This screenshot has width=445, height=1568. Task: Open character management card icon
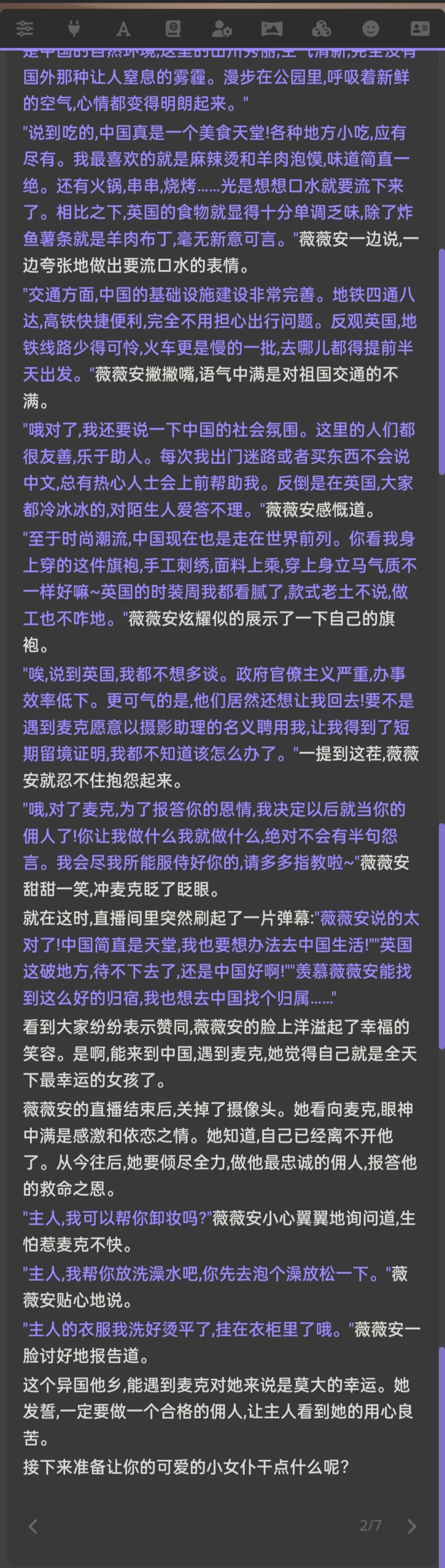point(419,28)
